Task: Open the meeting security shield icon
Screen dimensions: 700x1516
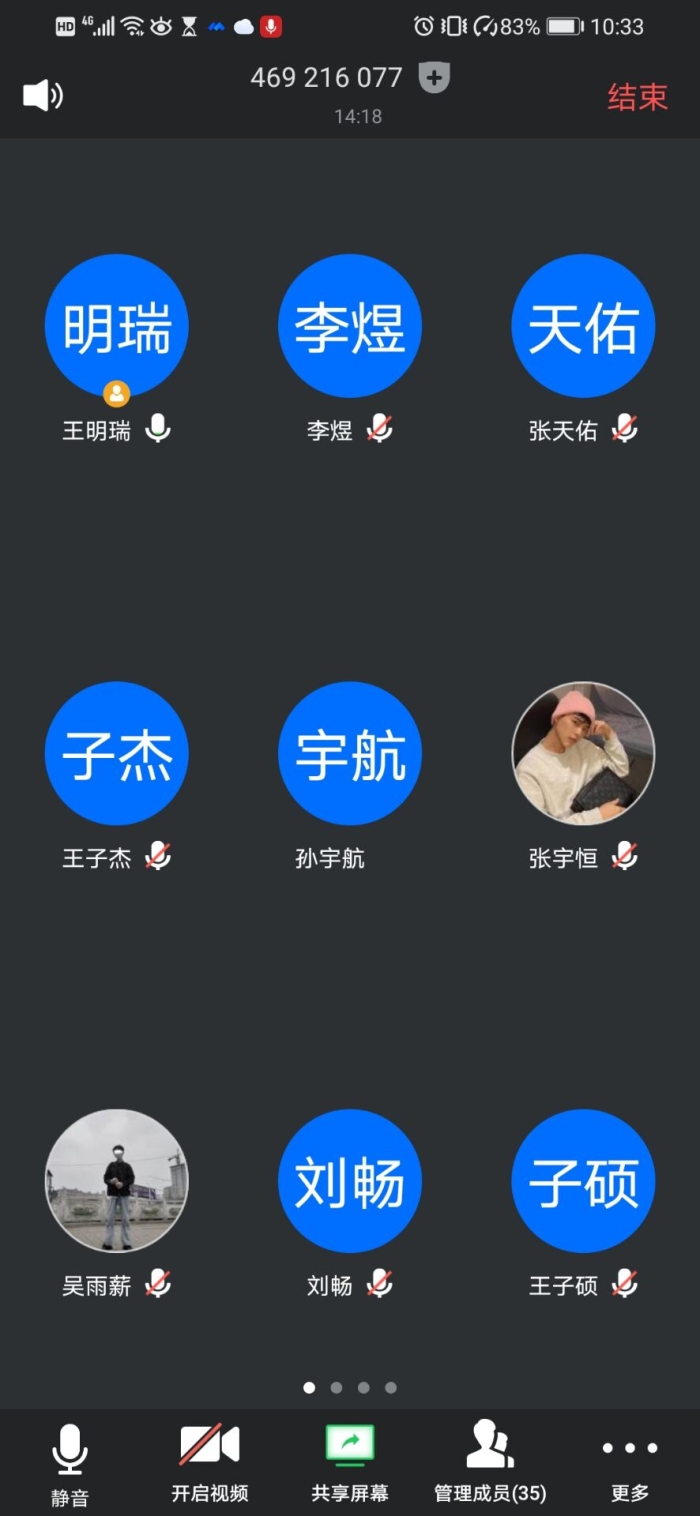Action: (x=433, y=78)
